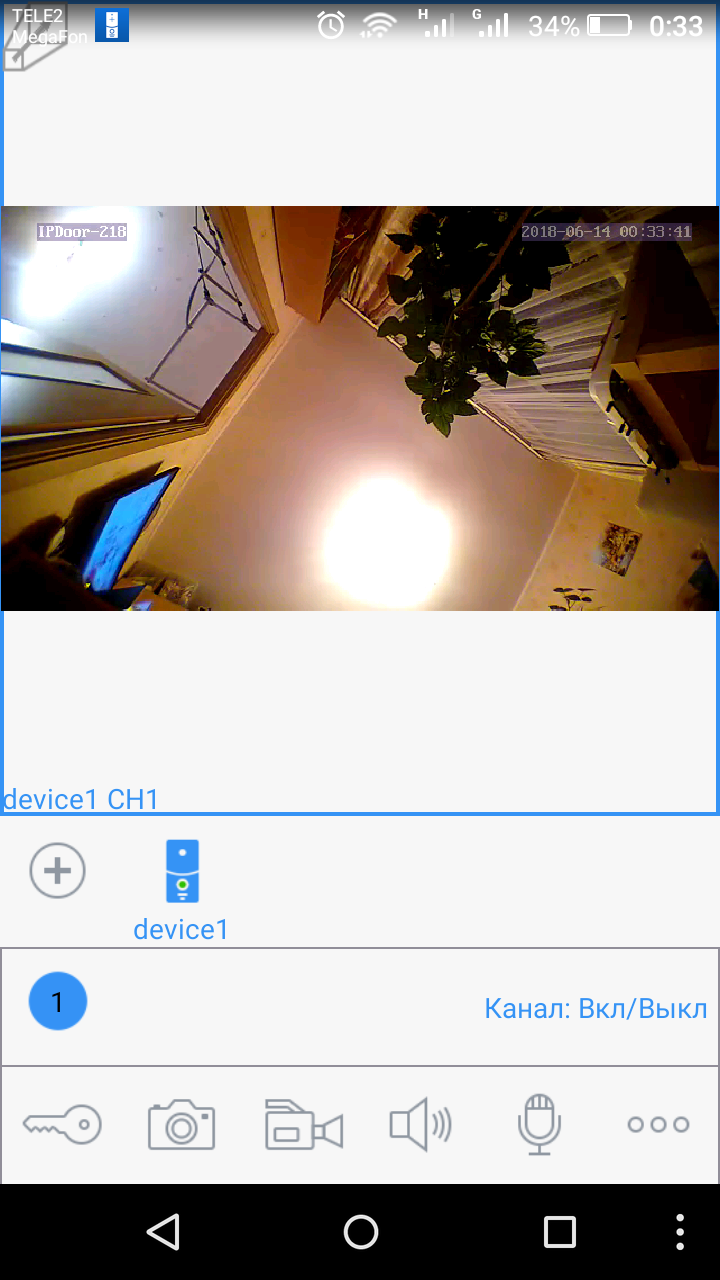This screenshot has width=720, height=1280.
Task: Go back using system navigation
Action: 163,1232
